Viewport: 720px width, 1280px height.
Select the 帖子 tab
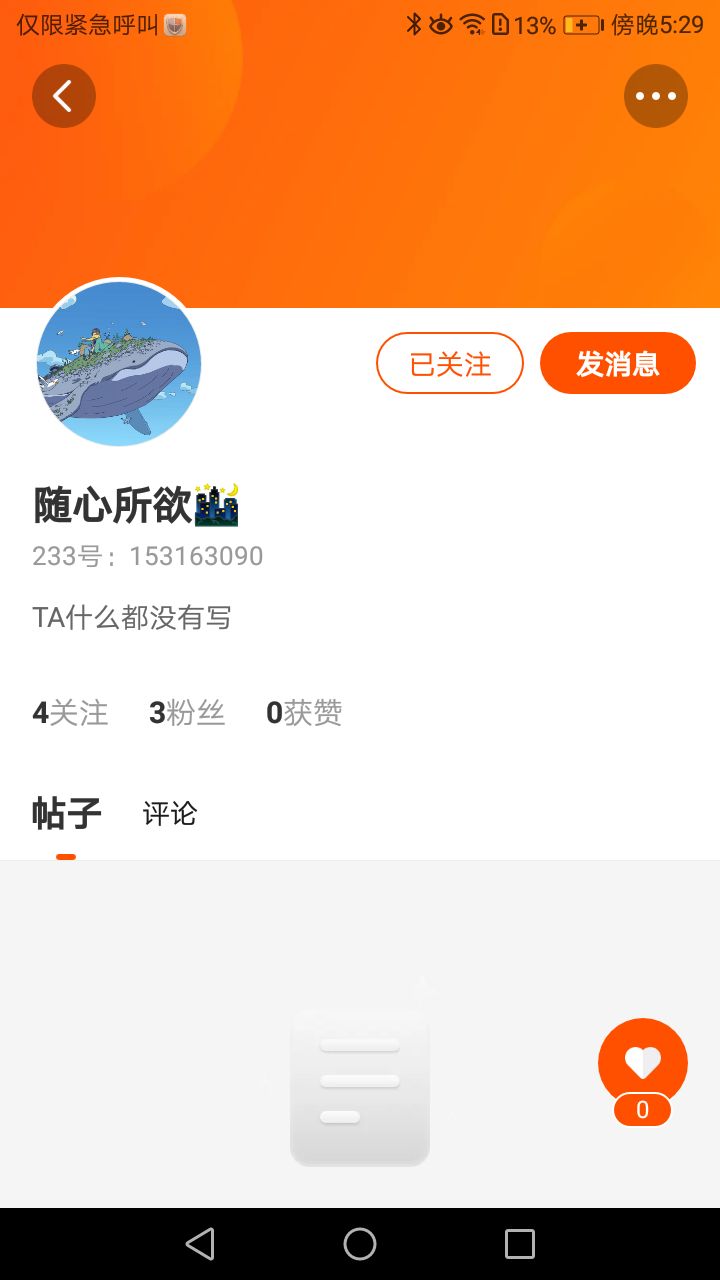point(66,814)
